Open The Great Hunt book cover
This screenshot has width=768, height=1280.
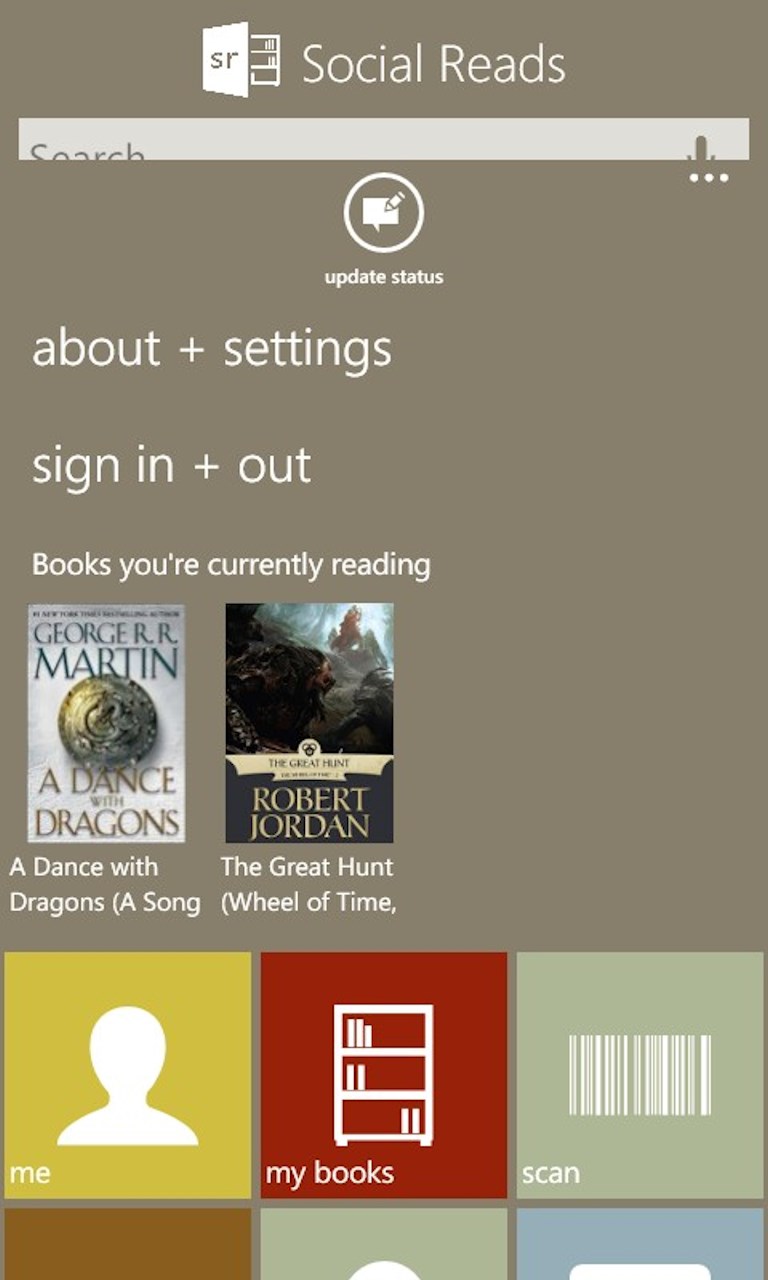(308, 721)
